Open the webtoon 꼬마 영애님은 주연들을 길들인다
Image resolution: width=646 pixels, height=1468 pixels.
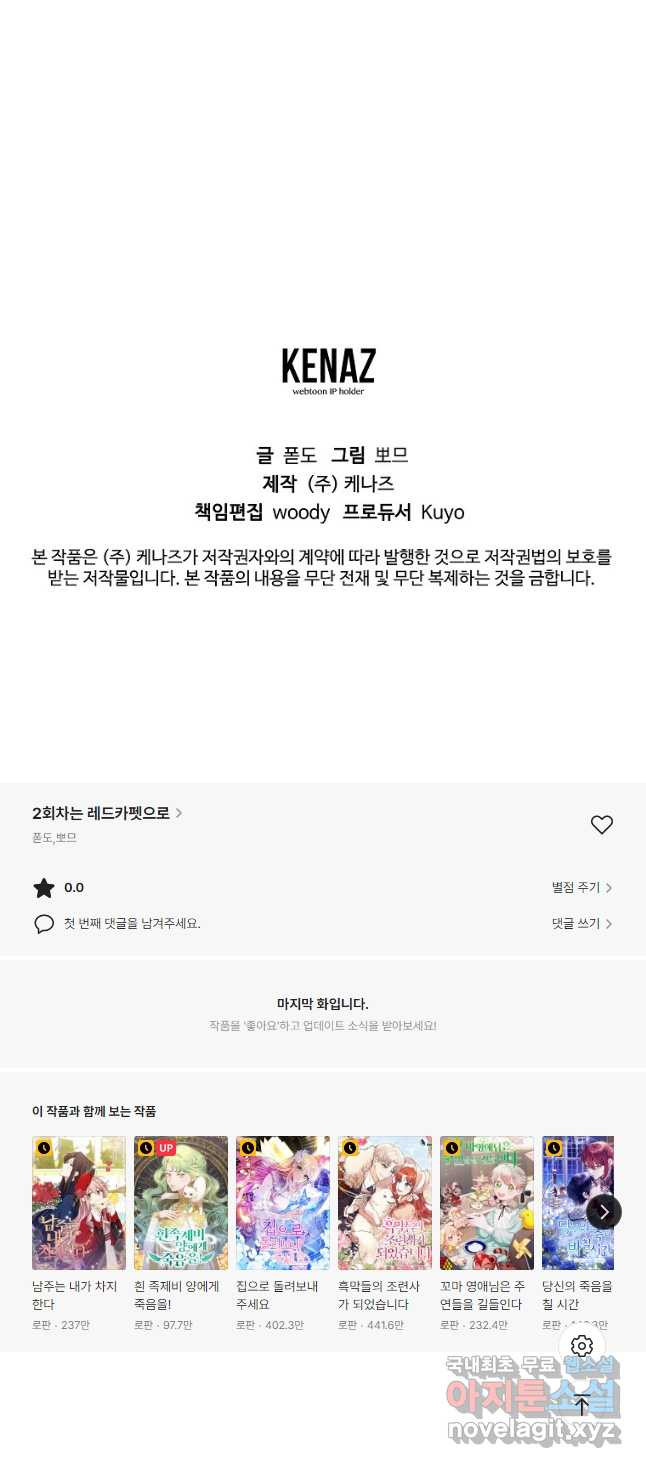coord(487,1203)
